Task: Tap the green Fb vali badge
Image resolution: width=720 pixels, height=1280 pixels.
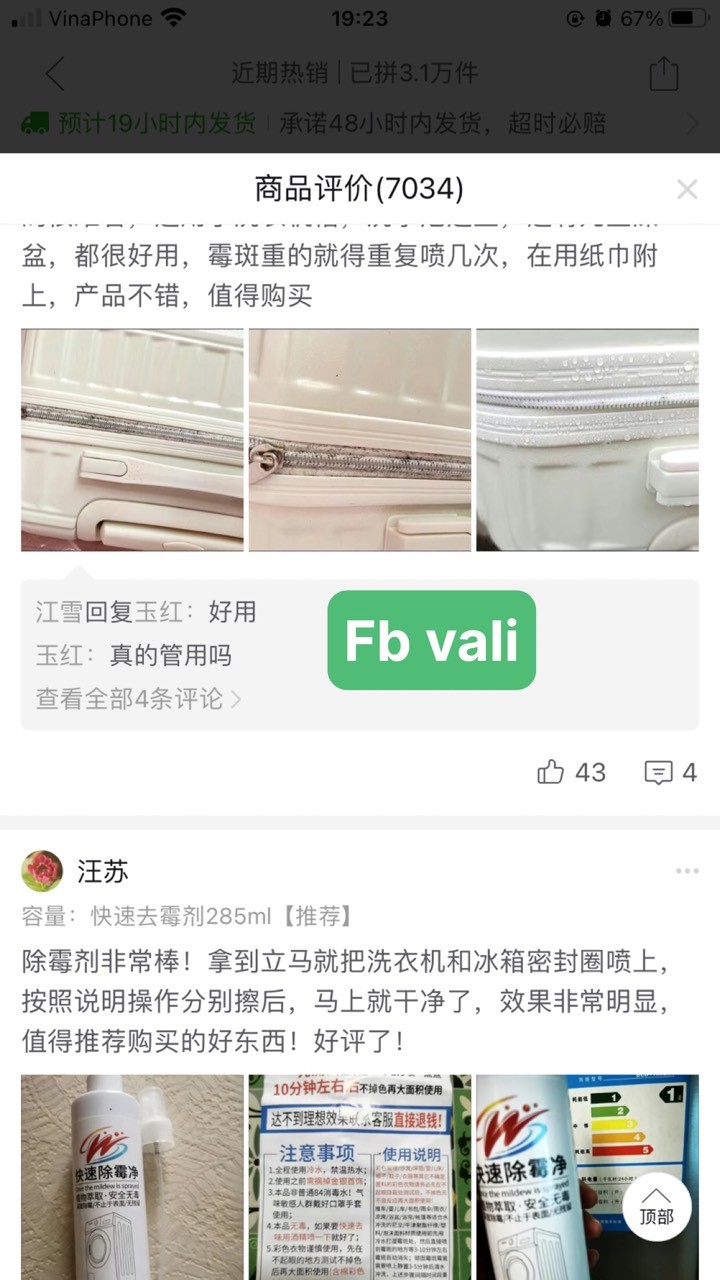Action: (432, 640)
